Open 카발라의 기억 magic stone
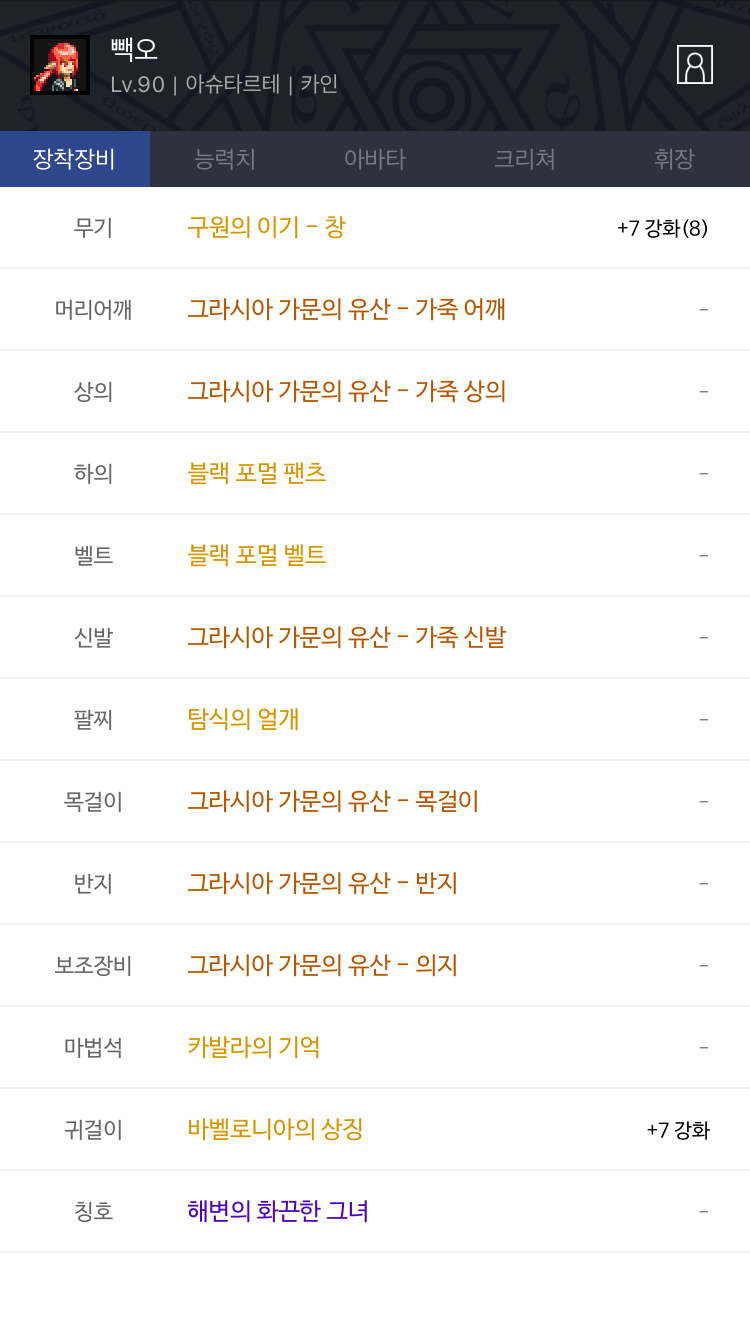The width and height of the screenshot is (750, 1334). point(254,1047)
